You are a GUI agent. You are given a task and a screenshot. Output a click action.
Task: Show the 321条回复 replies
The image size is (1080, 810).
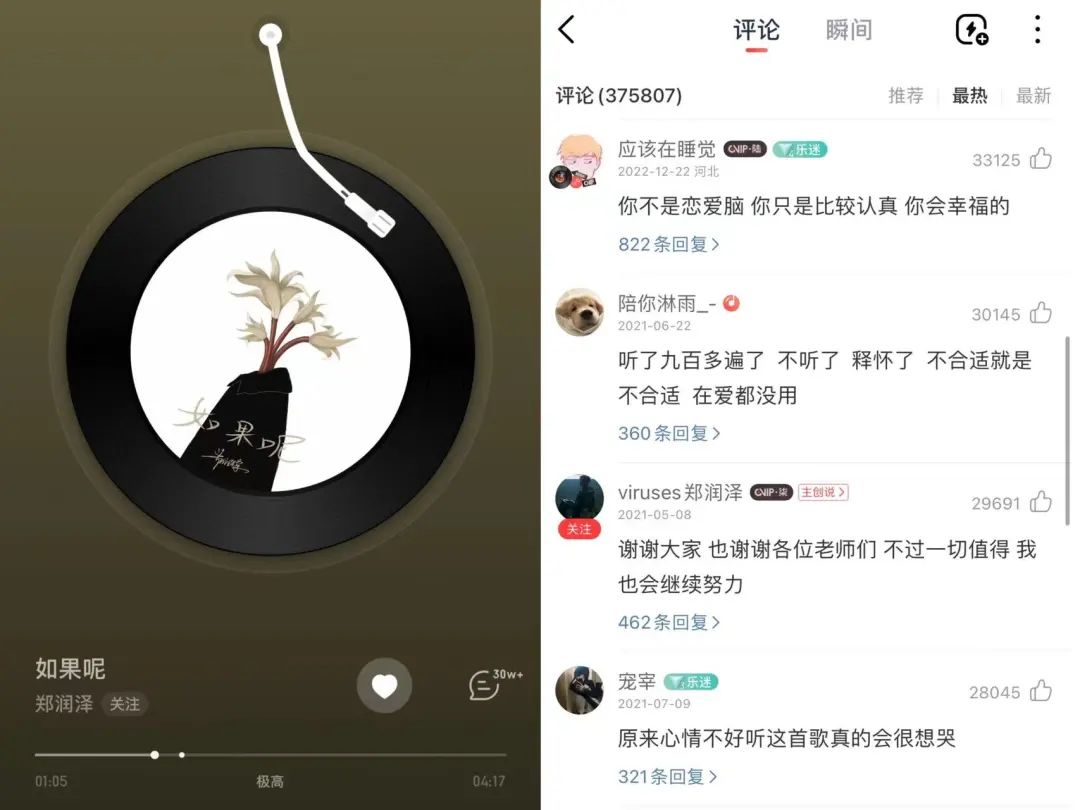[x=667, y=777]
